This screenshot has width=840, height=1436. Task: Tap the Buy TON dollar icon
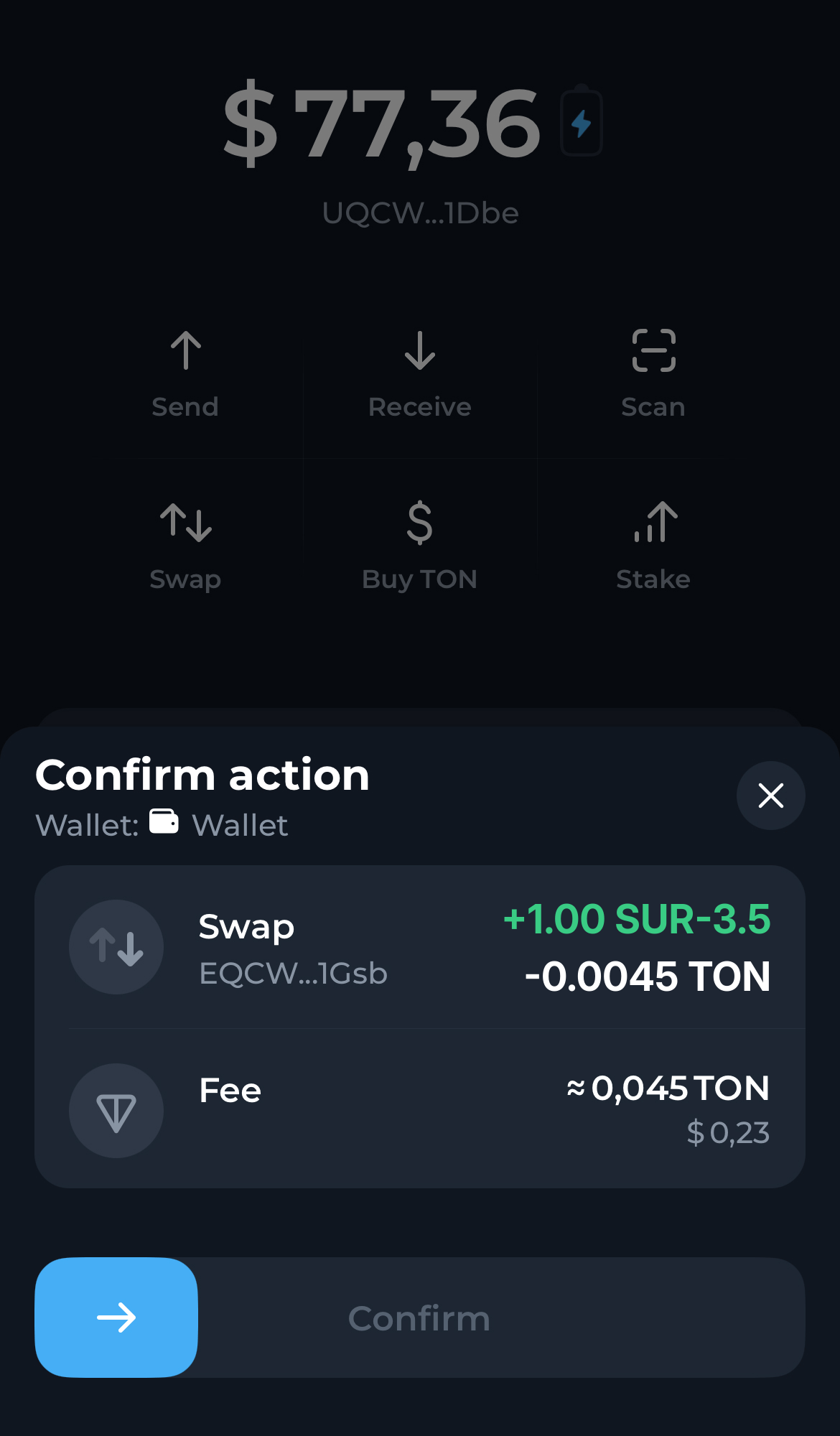419,523
